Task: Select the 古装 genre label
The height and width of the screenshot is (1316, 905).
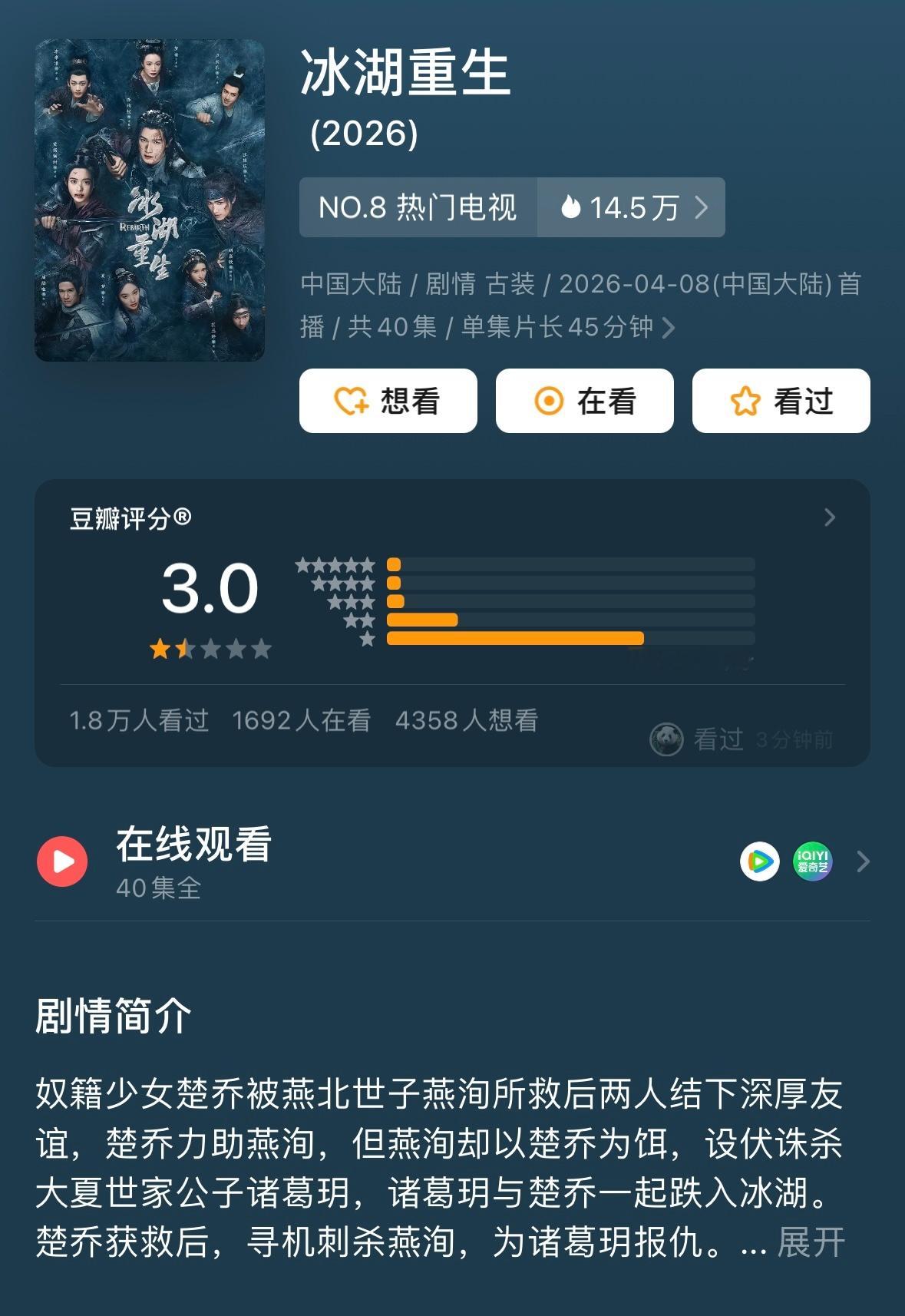Action: click(509, 284)
